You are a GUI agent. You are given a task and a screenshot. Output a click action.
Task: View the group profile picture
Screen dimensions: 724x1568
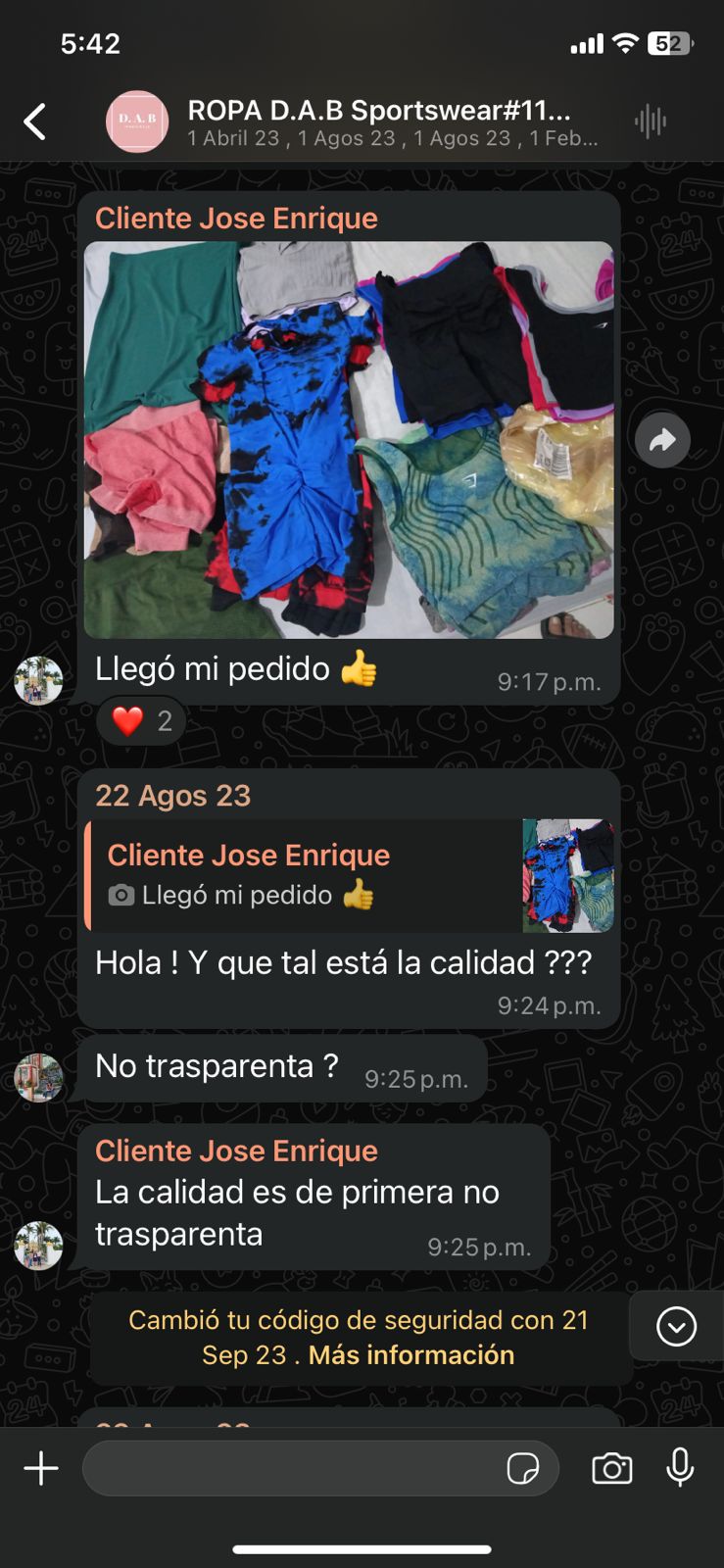tap(137, 122)
